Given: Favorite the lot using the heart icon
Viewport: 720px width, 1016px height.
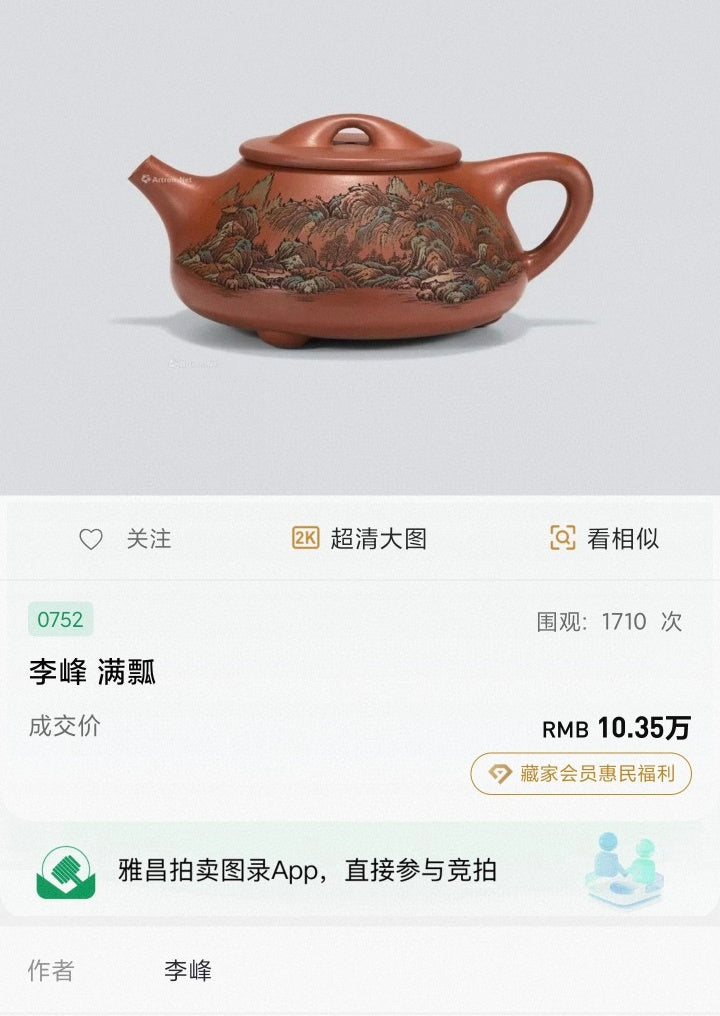Looking at the screenshot, I should [x=91, y=540].
